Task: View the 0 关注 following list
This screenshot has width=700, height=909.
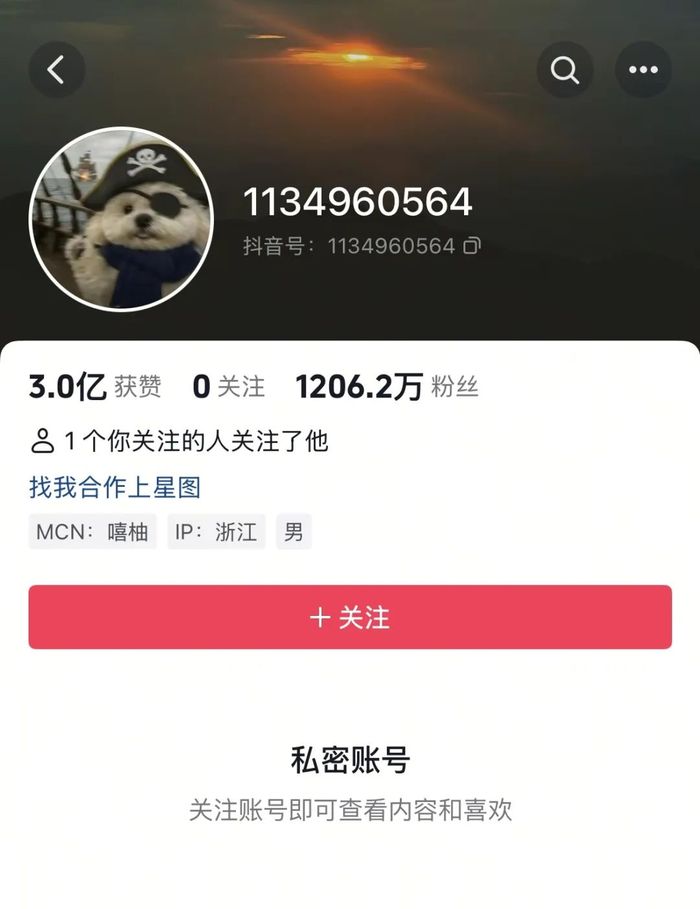Action: [x=229, y=388]
